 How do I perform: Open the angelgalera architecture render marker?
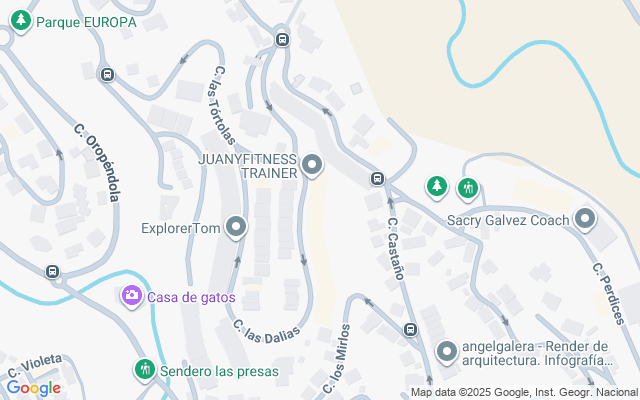(446, 350)
